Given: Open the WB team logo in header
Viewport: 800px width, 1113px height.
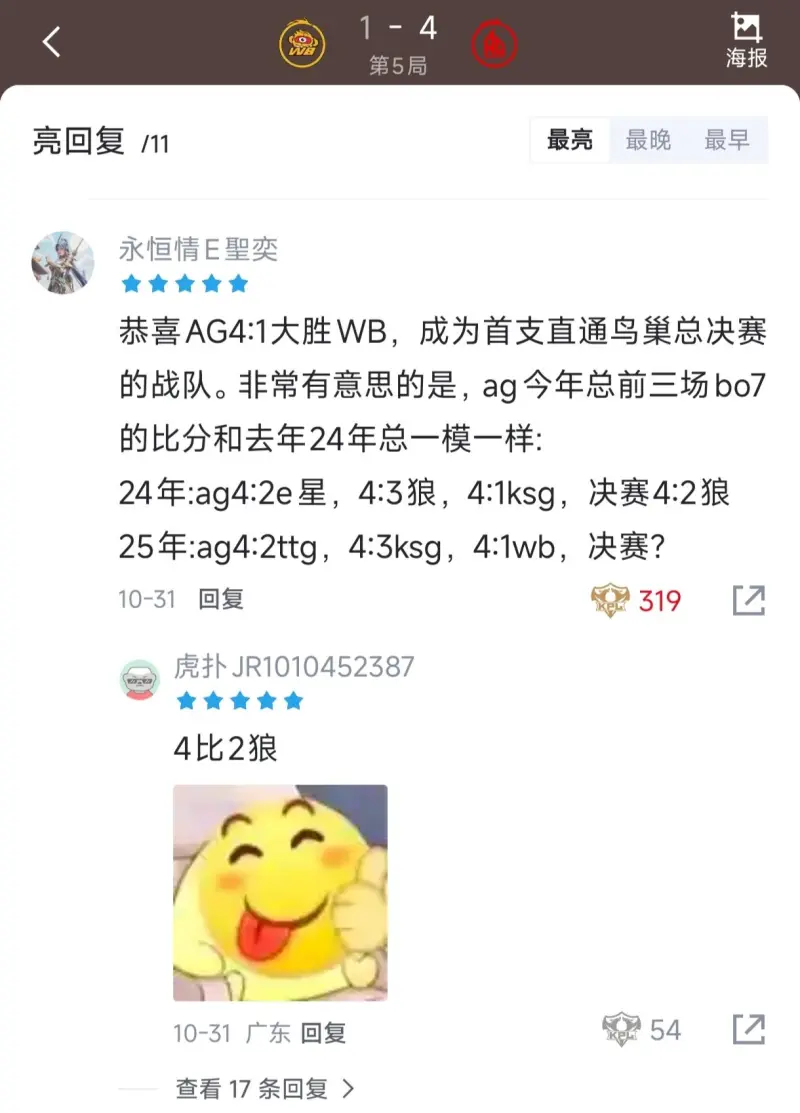Looking at the screenshot, I should (x=301, y=45).
